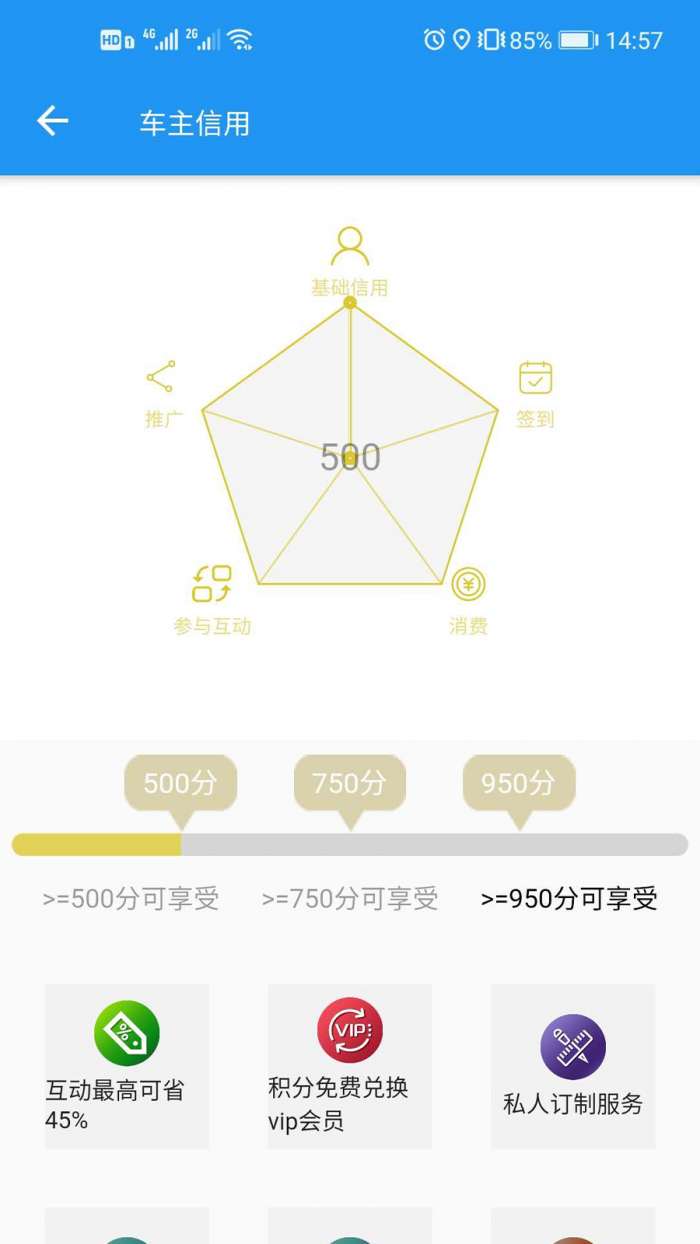Tap the 参与互动 icon
The width and height of the screenshot is (700, 1244).
click(212, 584)
